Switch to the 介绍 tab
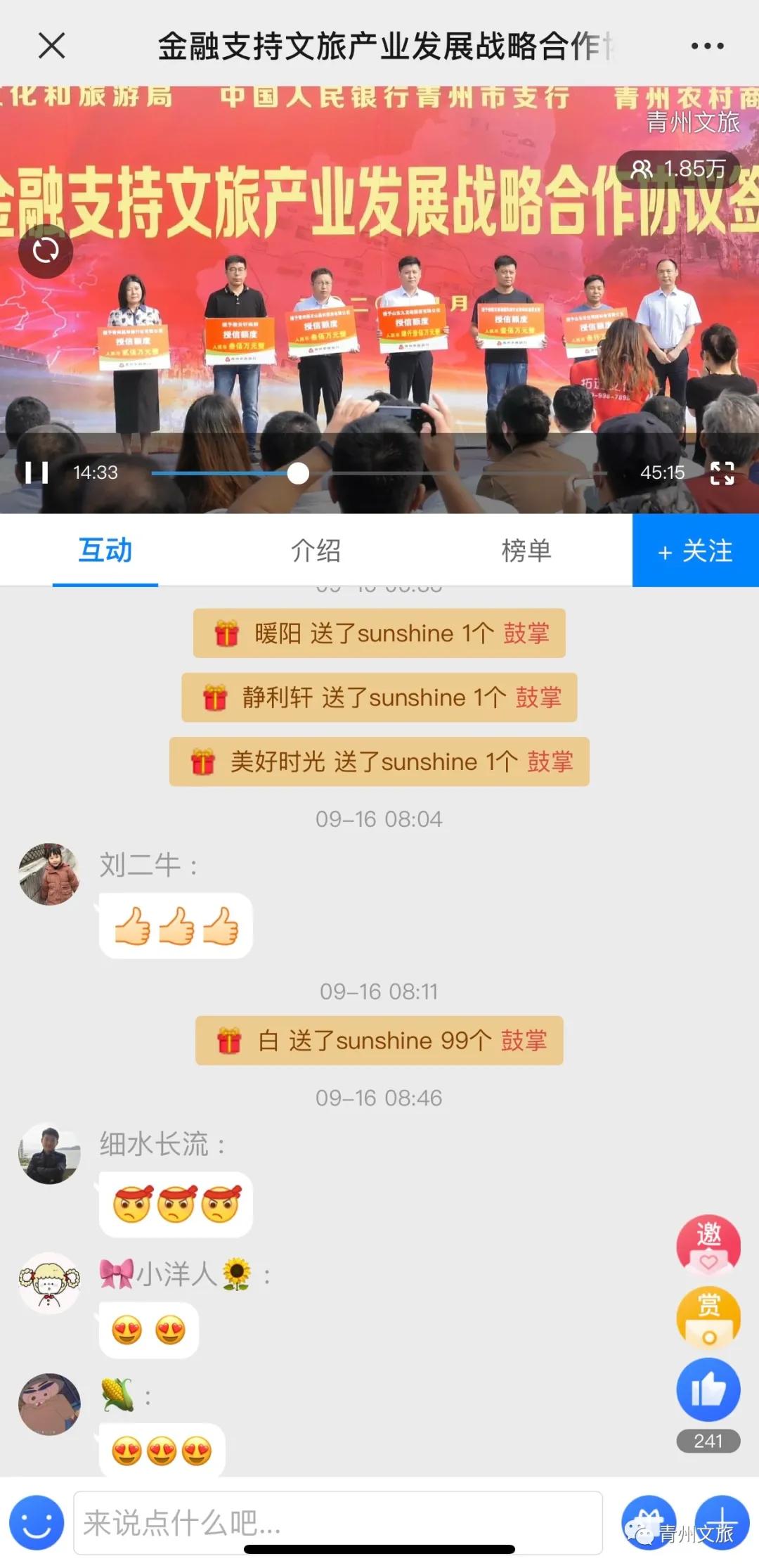 [x=316, y=551]
